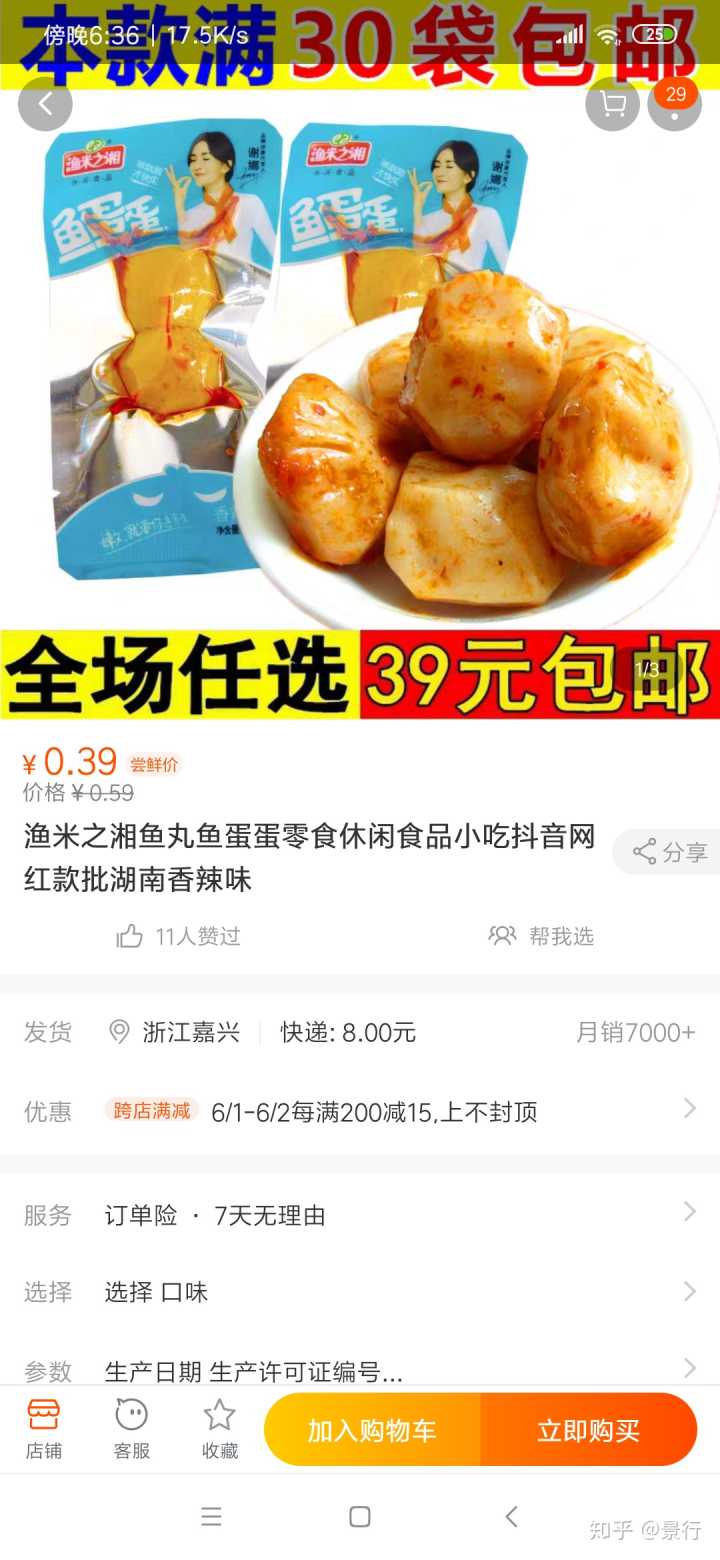Tap 加入购物车 to add to cart
The width and height of the screenshot is (720, 1560).
click(372, 1430)
